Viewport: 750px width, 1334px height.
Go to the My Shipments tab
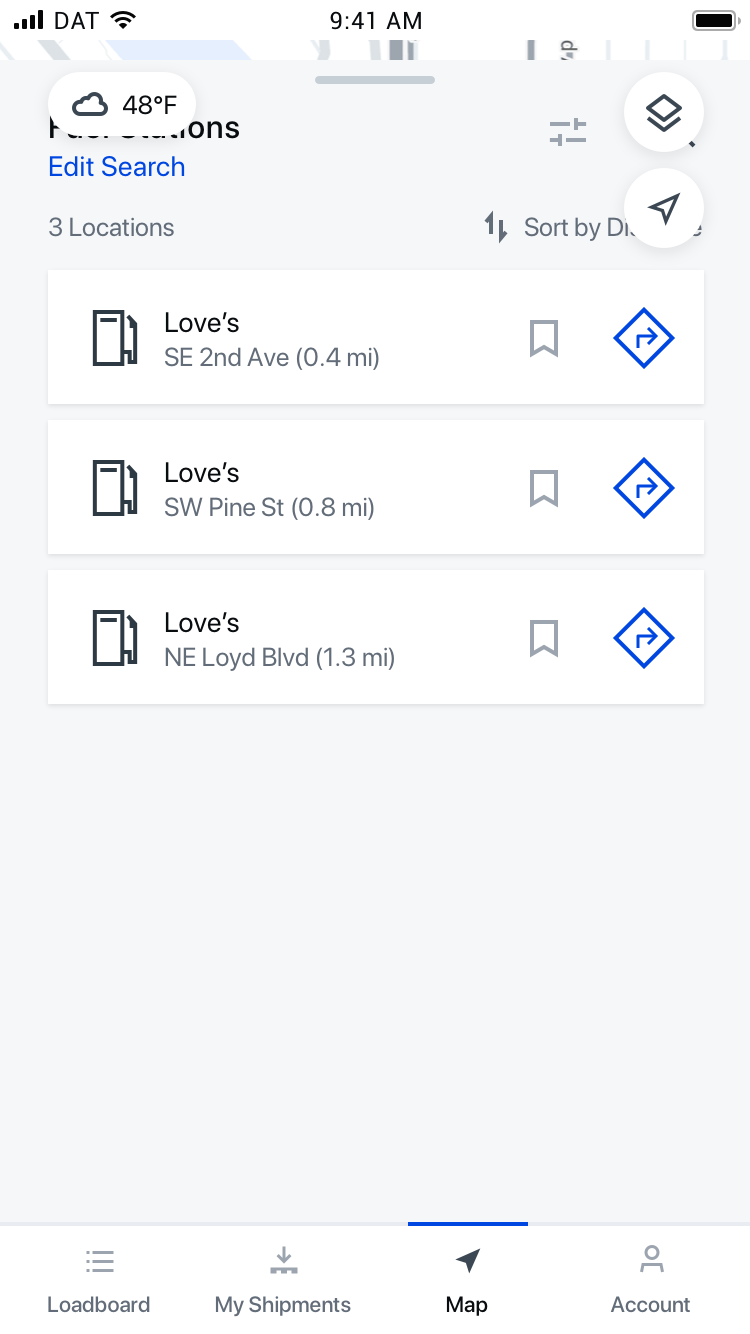283,1280
